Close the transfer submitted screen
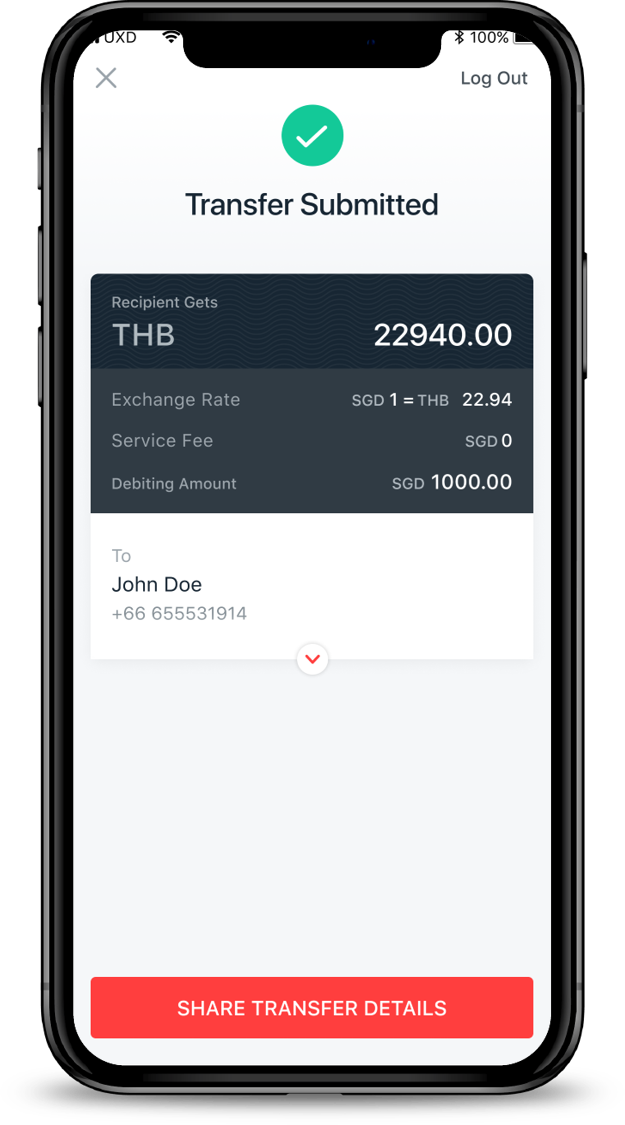 [106, 78]
